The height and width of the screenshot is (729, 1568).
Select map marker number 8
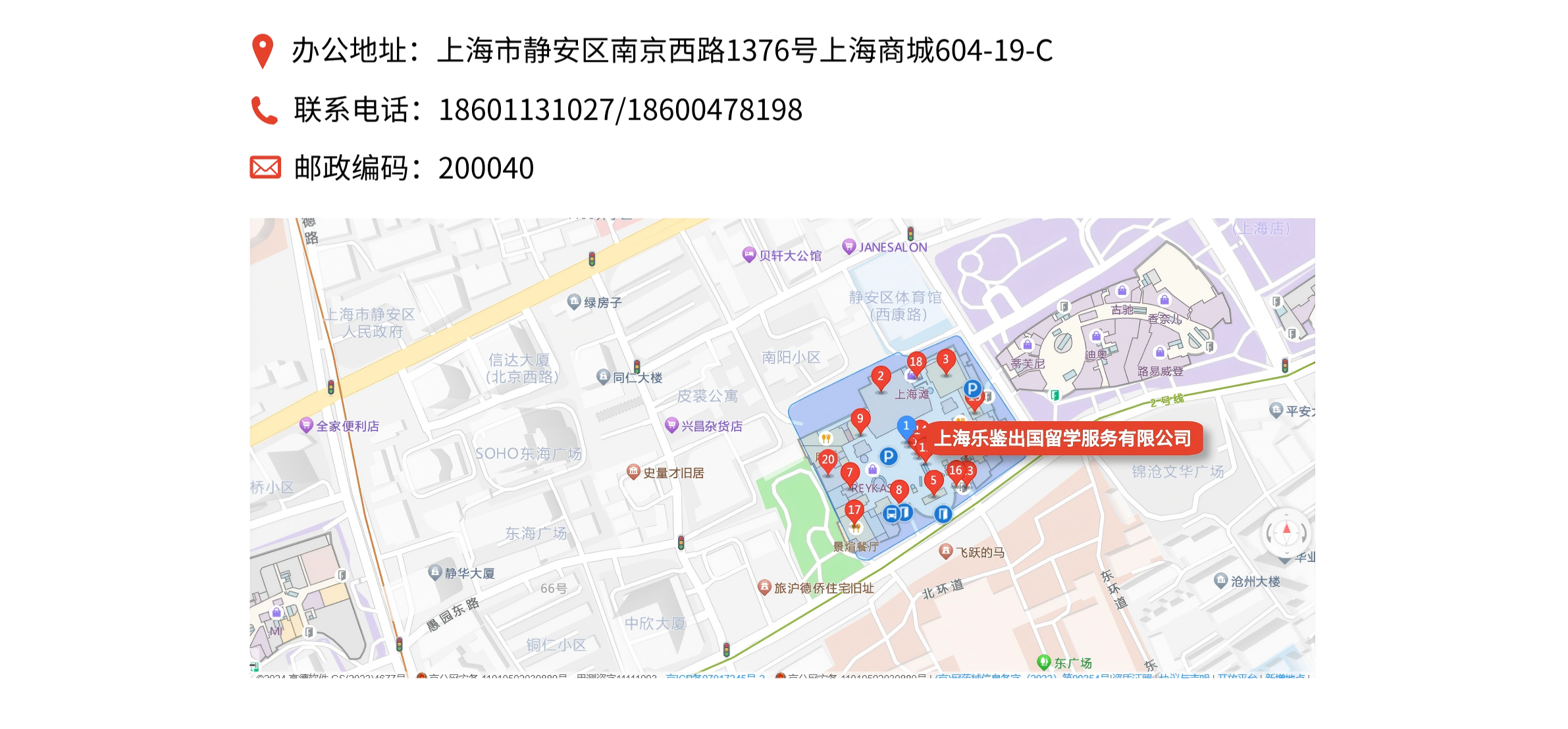point(899,490)
